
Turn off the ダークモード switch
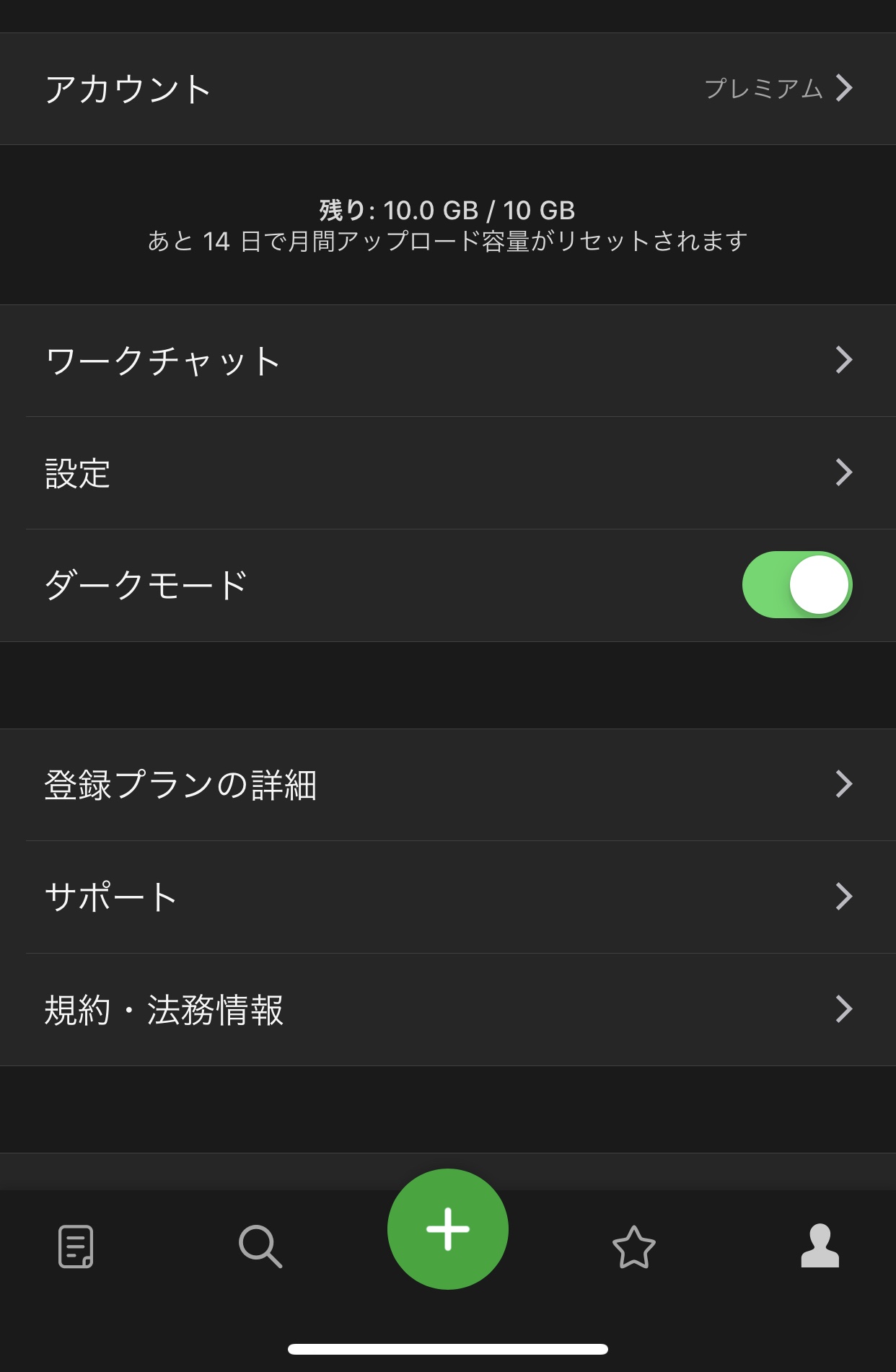coord(796,585)
